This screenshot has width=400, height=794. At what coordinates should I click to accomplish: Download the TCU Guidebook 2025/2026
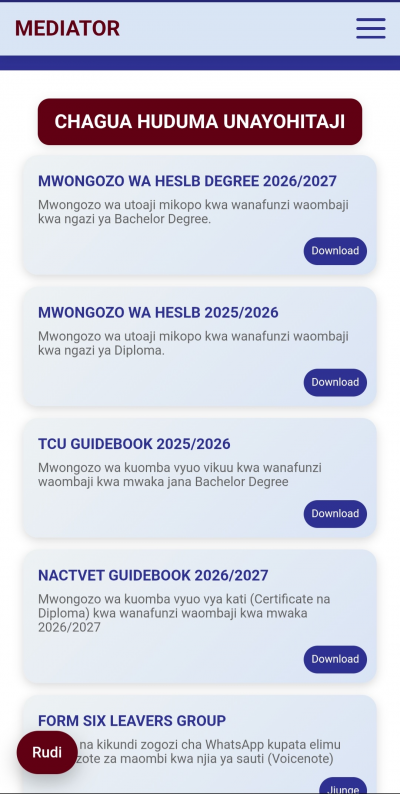(x=335, y=514)
